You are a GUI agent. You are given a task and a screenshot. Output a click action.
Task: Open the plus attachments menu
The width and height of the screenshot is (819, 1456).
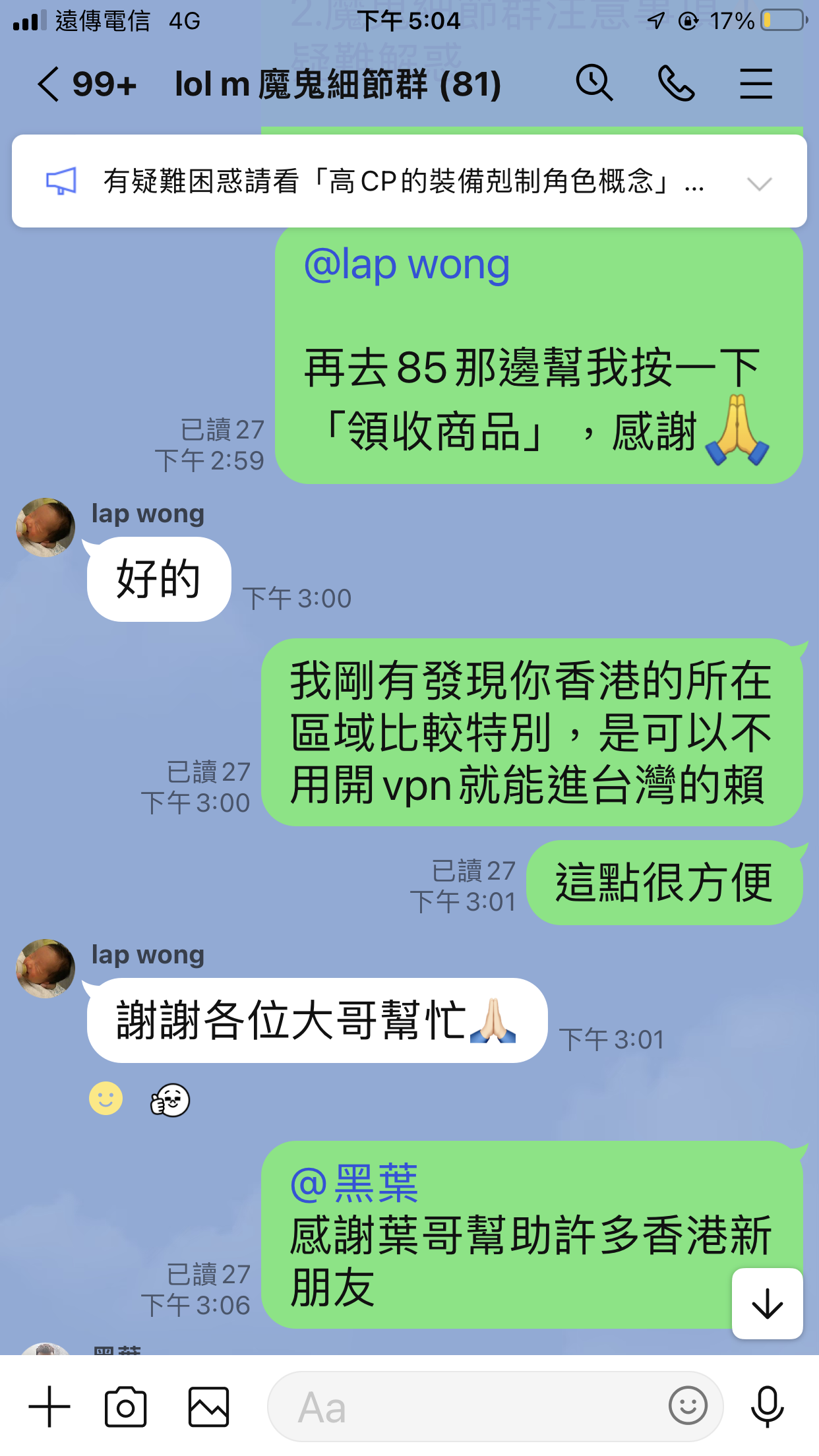[x=49, y=1407]
